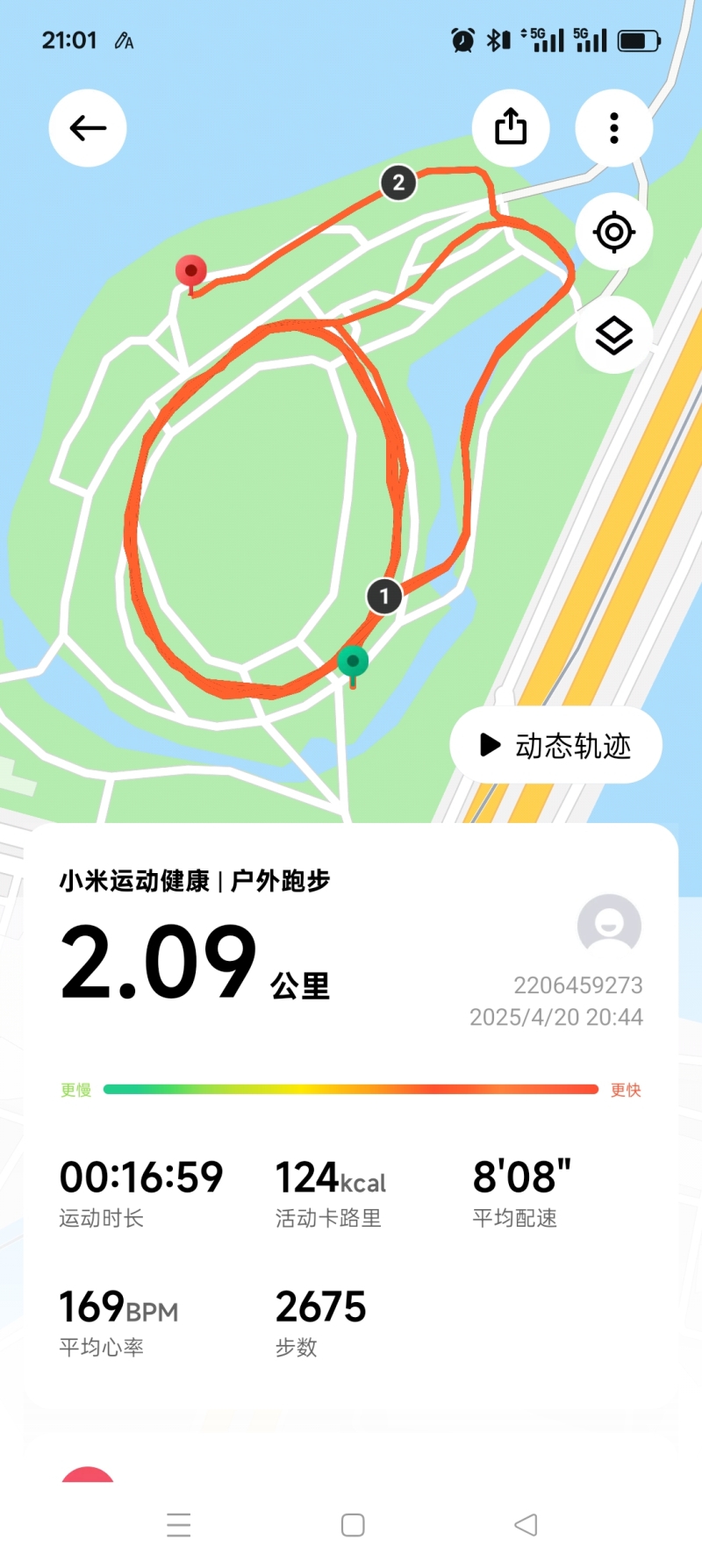This screenshot has height=1568, width=702.
Task: Recenter the map on the route
Action: point(614,233)
